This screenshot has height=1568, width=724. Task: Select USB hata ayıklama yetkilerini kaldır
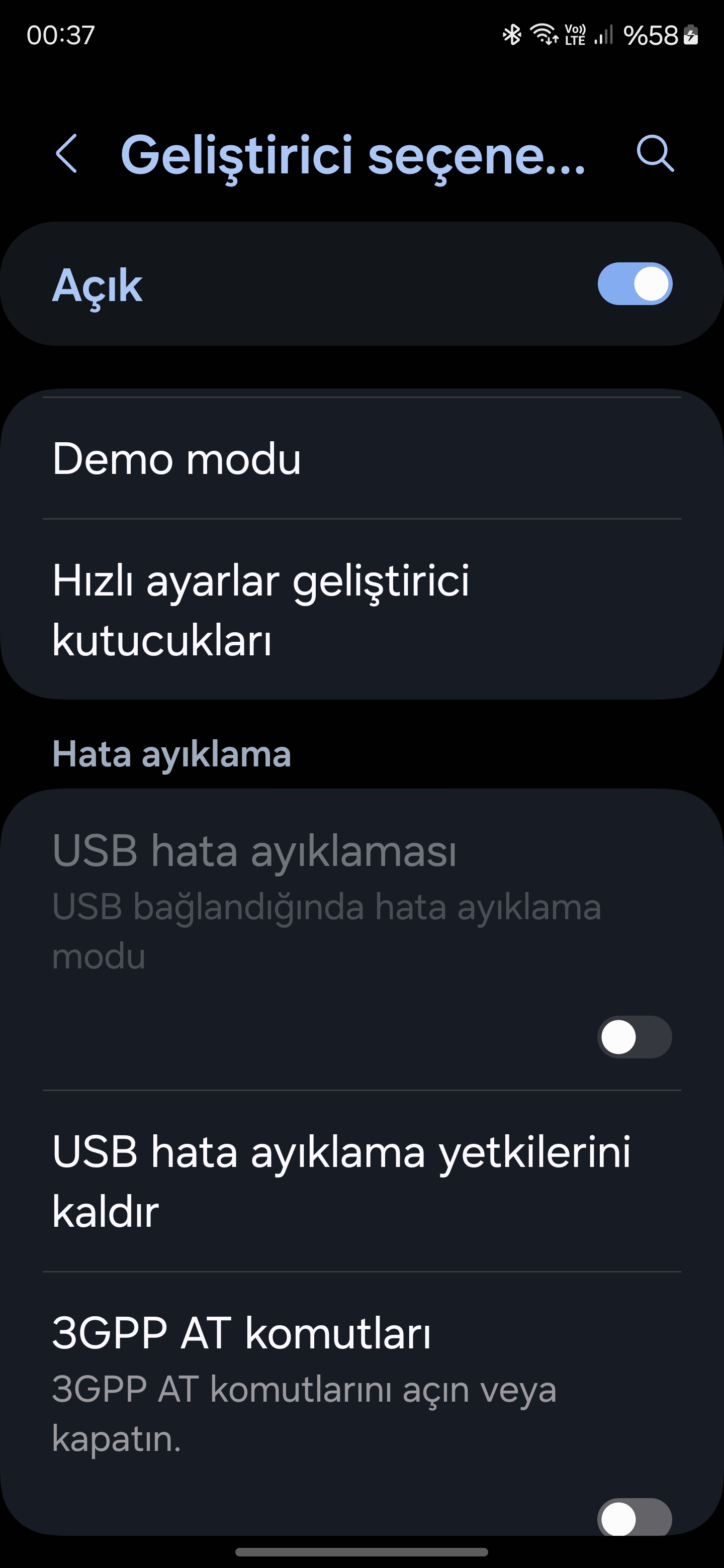point(361,1181)
